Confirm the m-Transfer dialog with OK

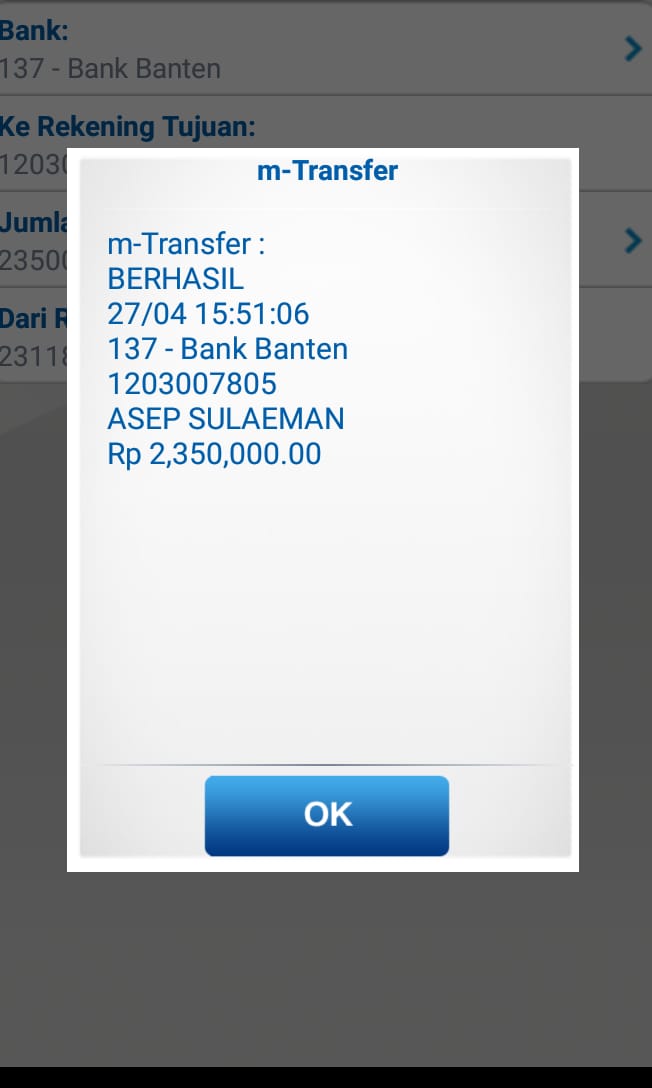pos(326,815)
